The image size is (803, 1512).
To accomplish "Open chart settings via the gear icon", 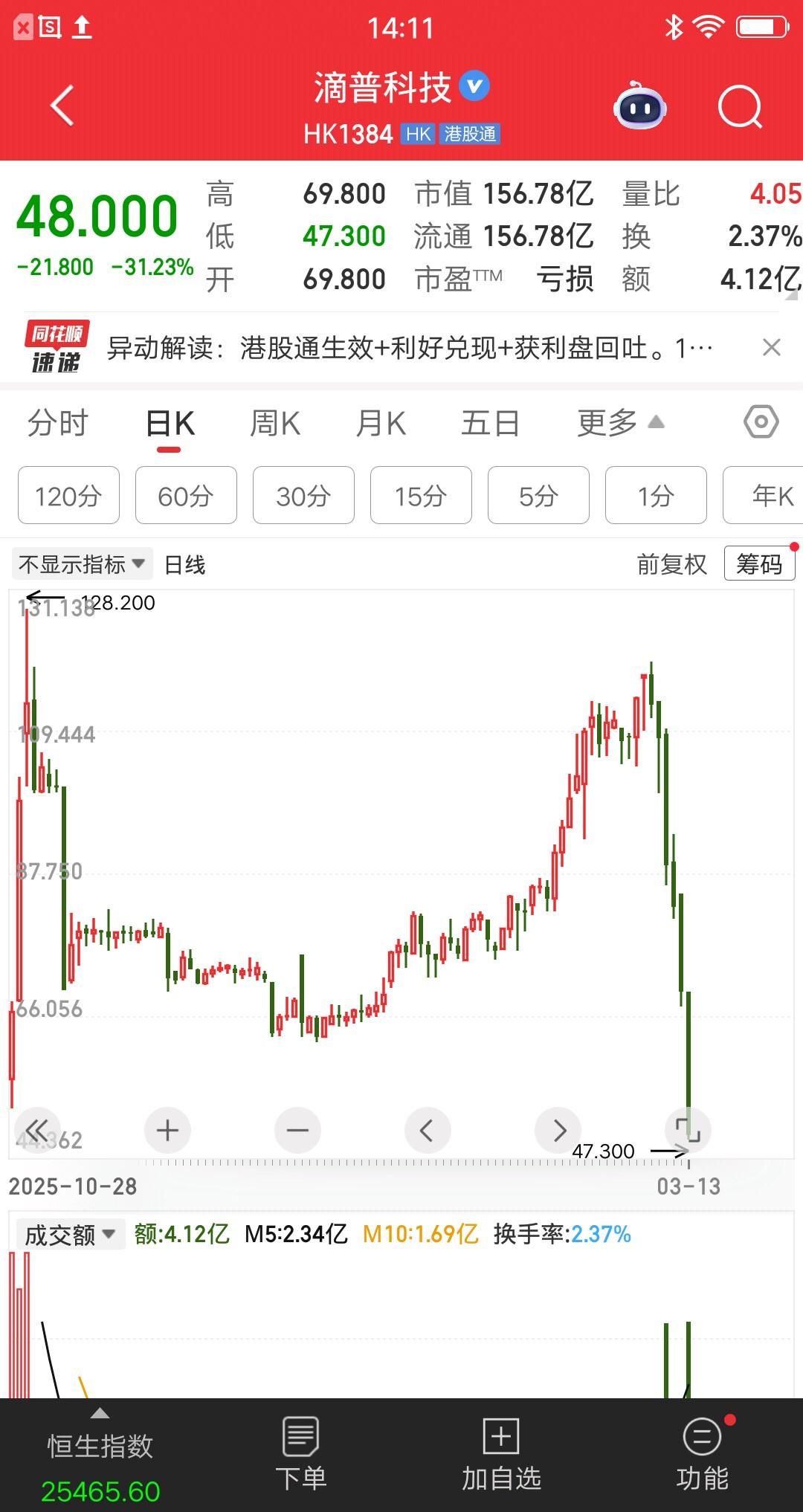I will pos(760,421).
